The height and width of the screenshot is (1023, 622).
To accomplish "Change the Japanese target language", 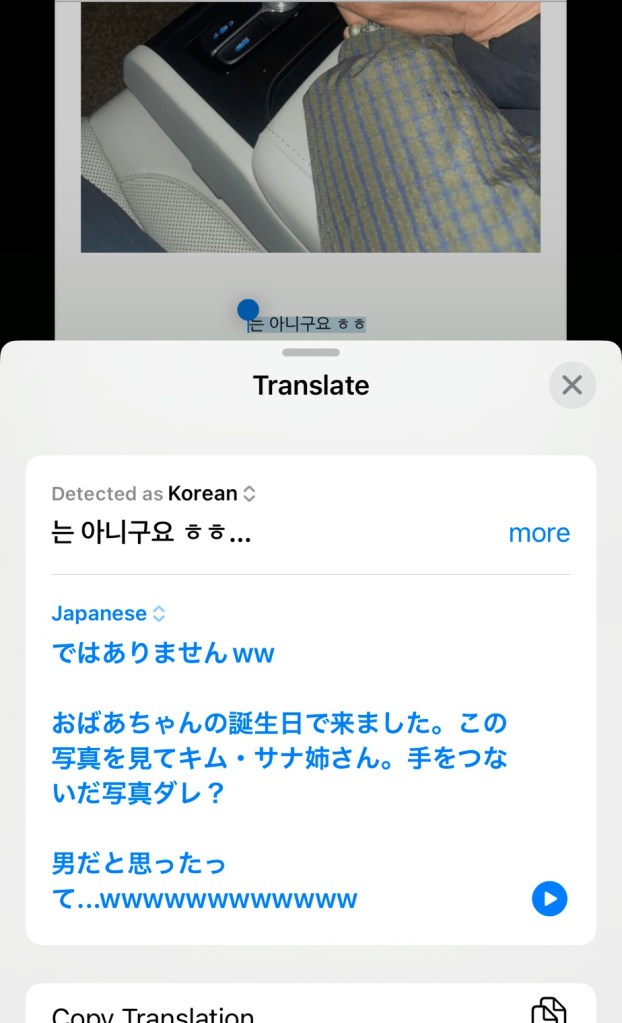I will (108, 614).
